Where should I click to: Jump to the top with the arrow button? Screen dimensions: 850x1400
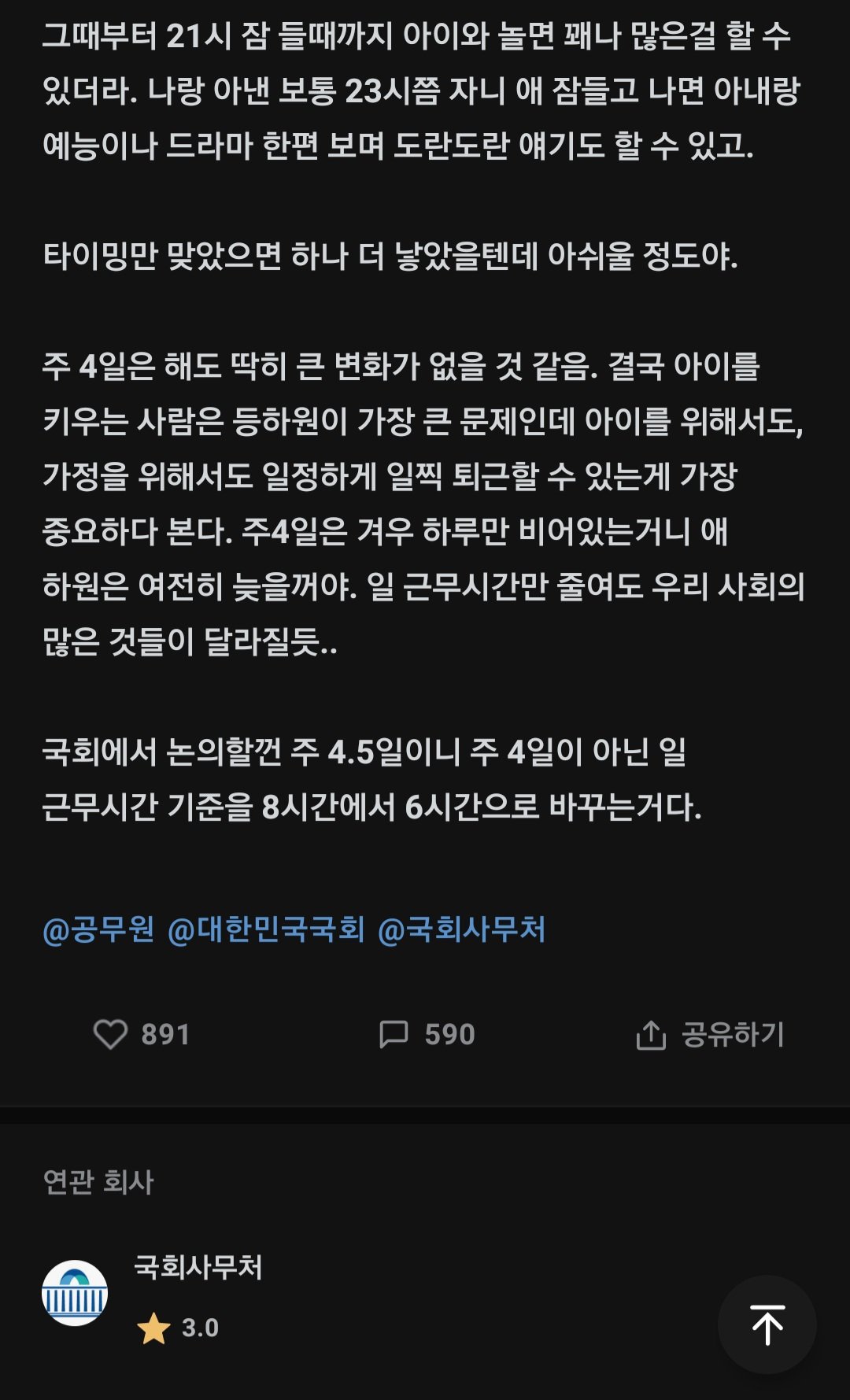(x=767, y=1324)
